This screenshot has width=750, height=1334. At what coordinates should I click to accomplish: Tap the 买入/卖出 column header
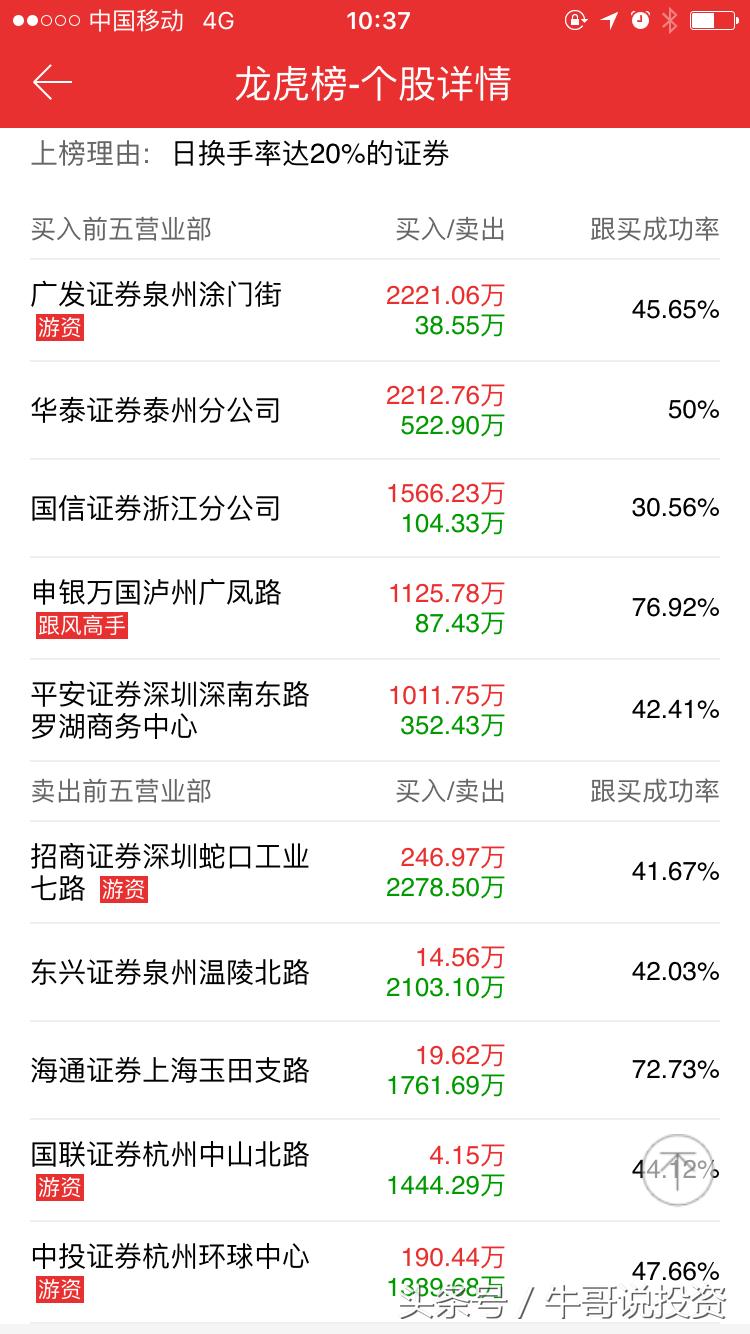coord(451,229)
